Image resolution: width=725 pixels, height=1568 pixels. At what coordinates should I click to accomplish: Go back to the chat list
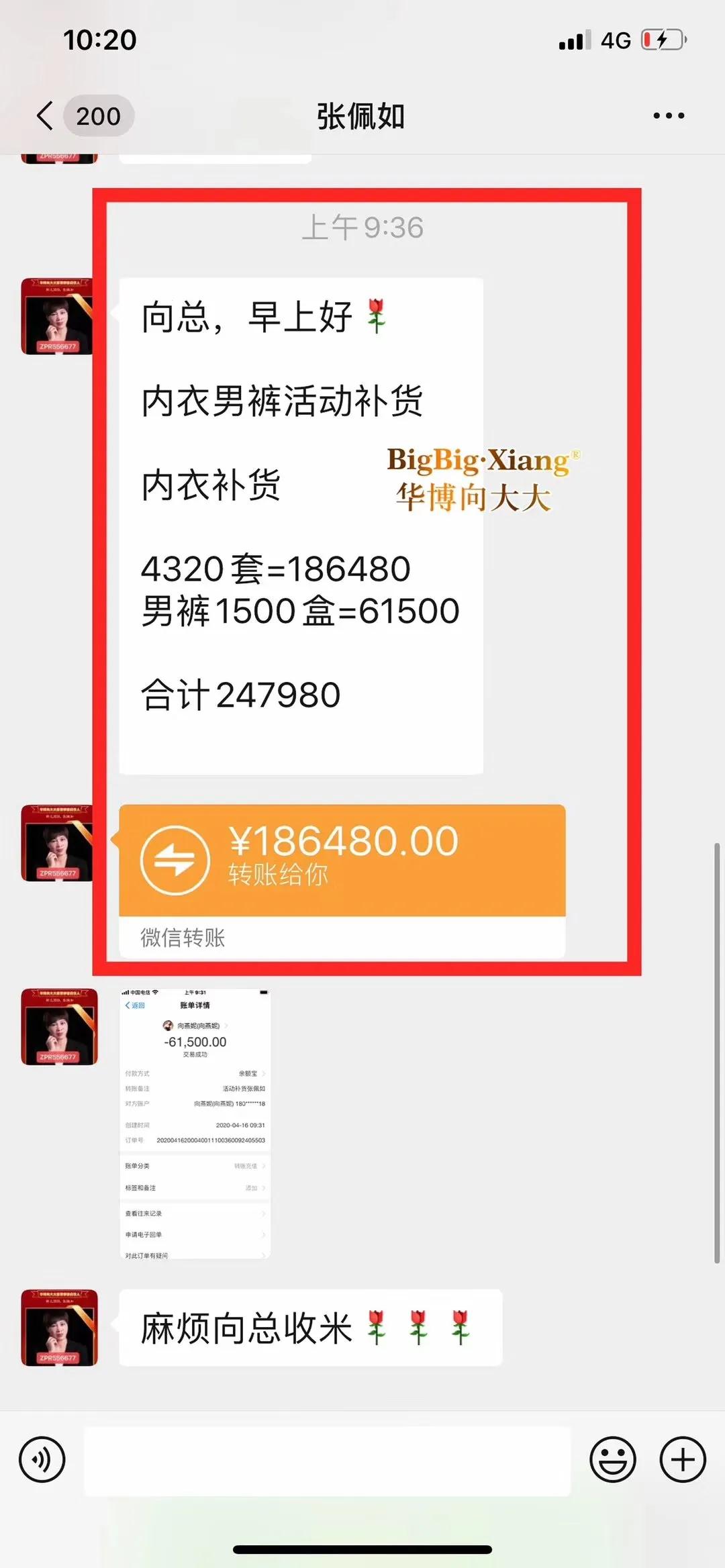click(x=46, y=116)
